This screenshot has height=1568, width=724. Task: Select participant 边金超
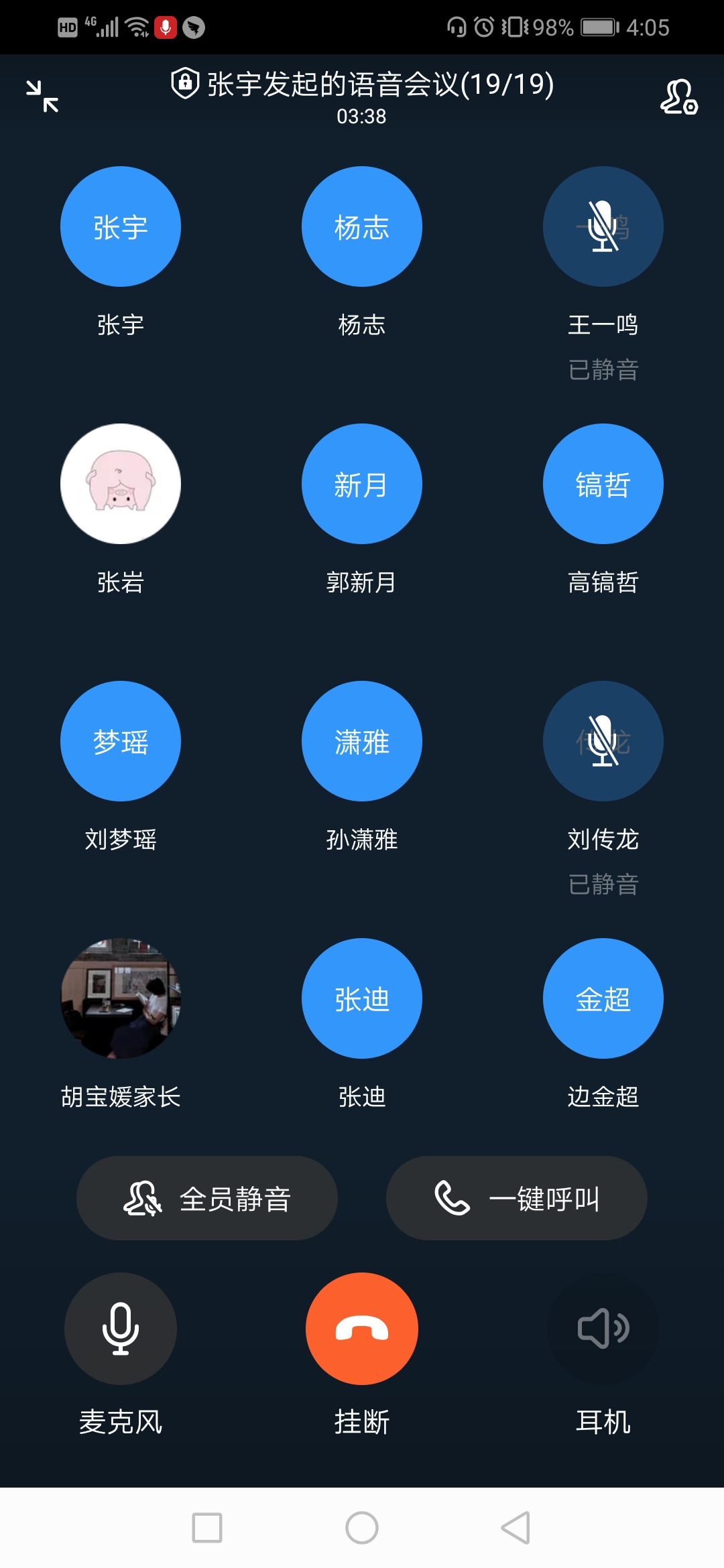click(603, 998)
